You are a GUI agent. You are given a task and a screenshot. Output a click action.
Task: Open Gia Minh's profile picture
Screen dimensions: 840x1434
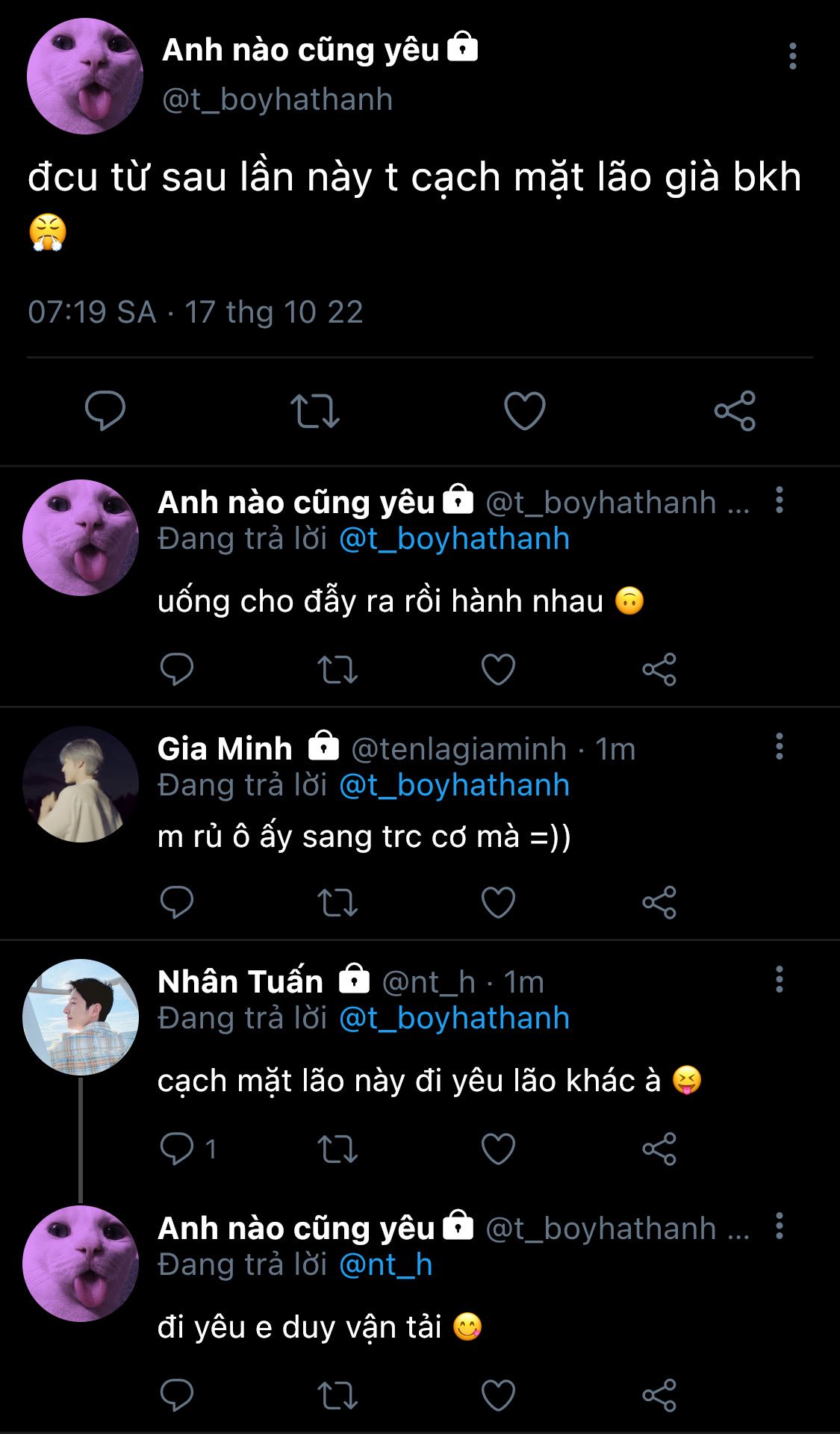81,784
